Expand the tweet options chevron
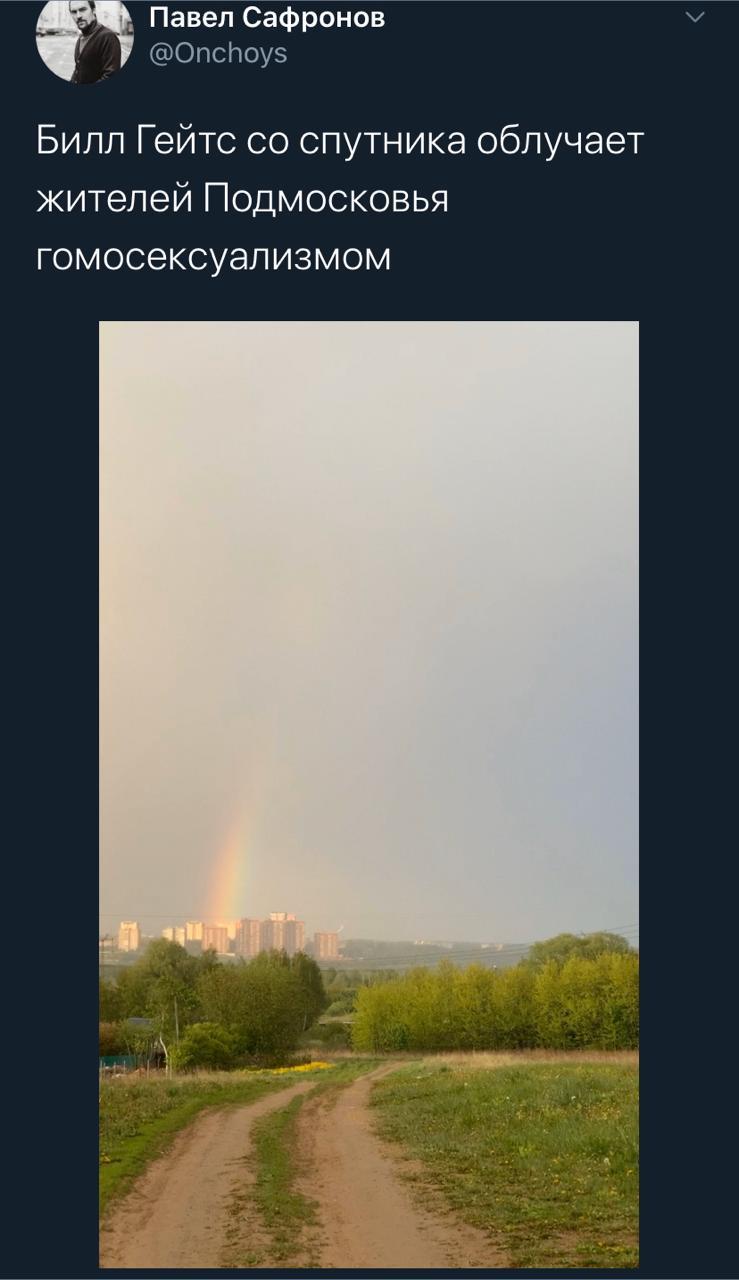The width and height of the screenshot is (739, 1280). point(696,17)
